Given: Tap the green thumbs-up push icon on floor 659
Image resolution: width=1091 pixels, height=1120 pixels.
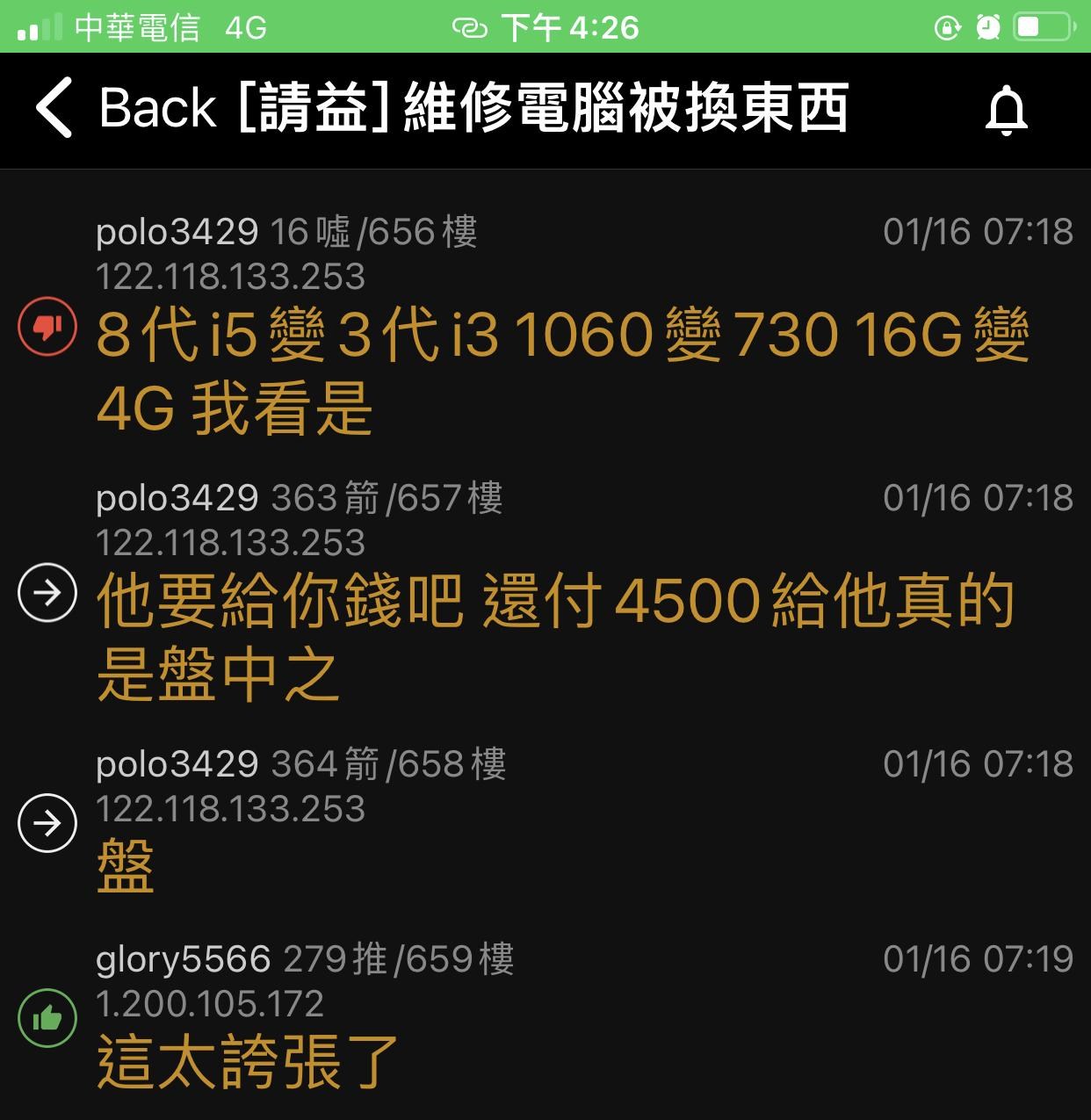Looking at the screenshot, I should (x=46, y=1019).
